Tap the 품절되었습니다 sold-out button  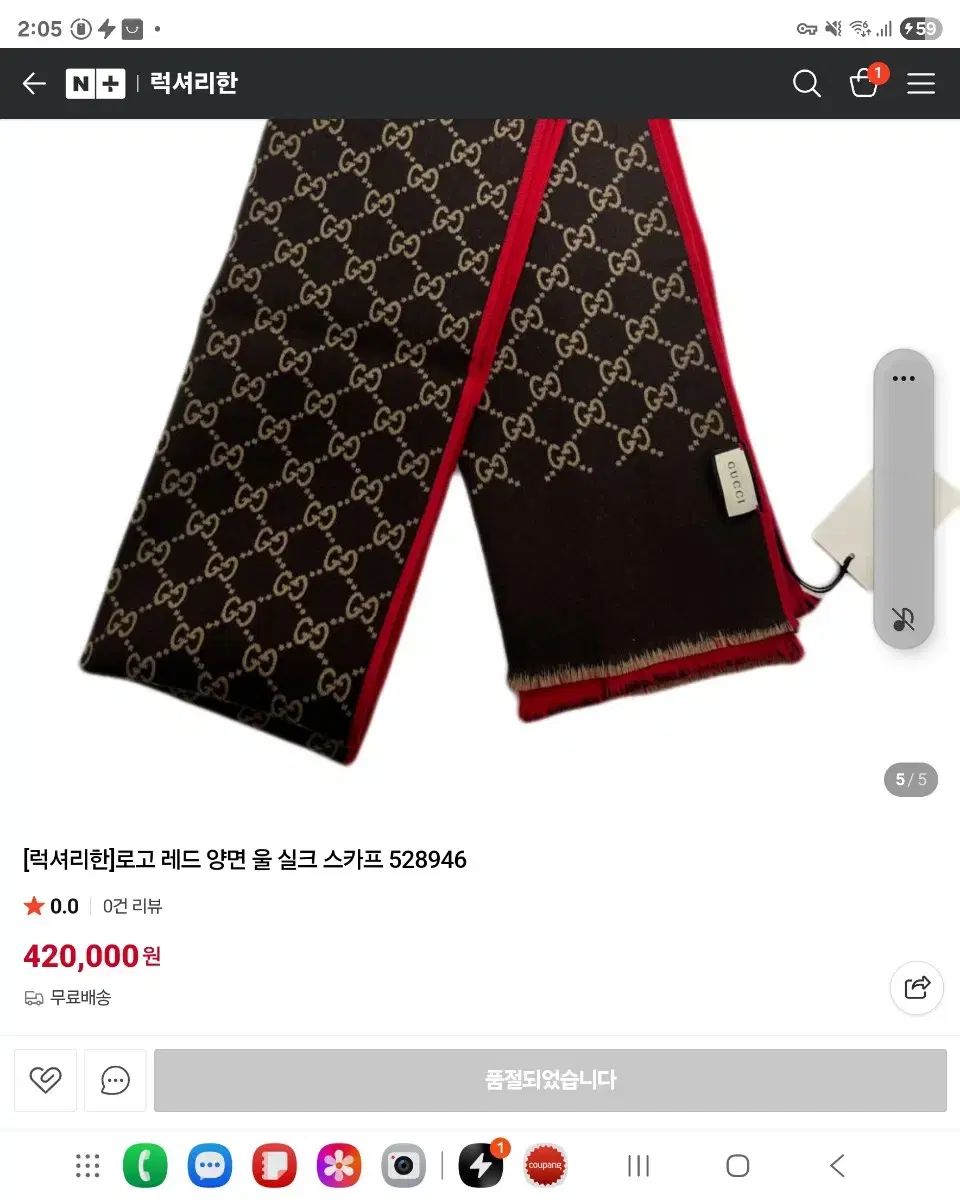(x=550, y=1080)
